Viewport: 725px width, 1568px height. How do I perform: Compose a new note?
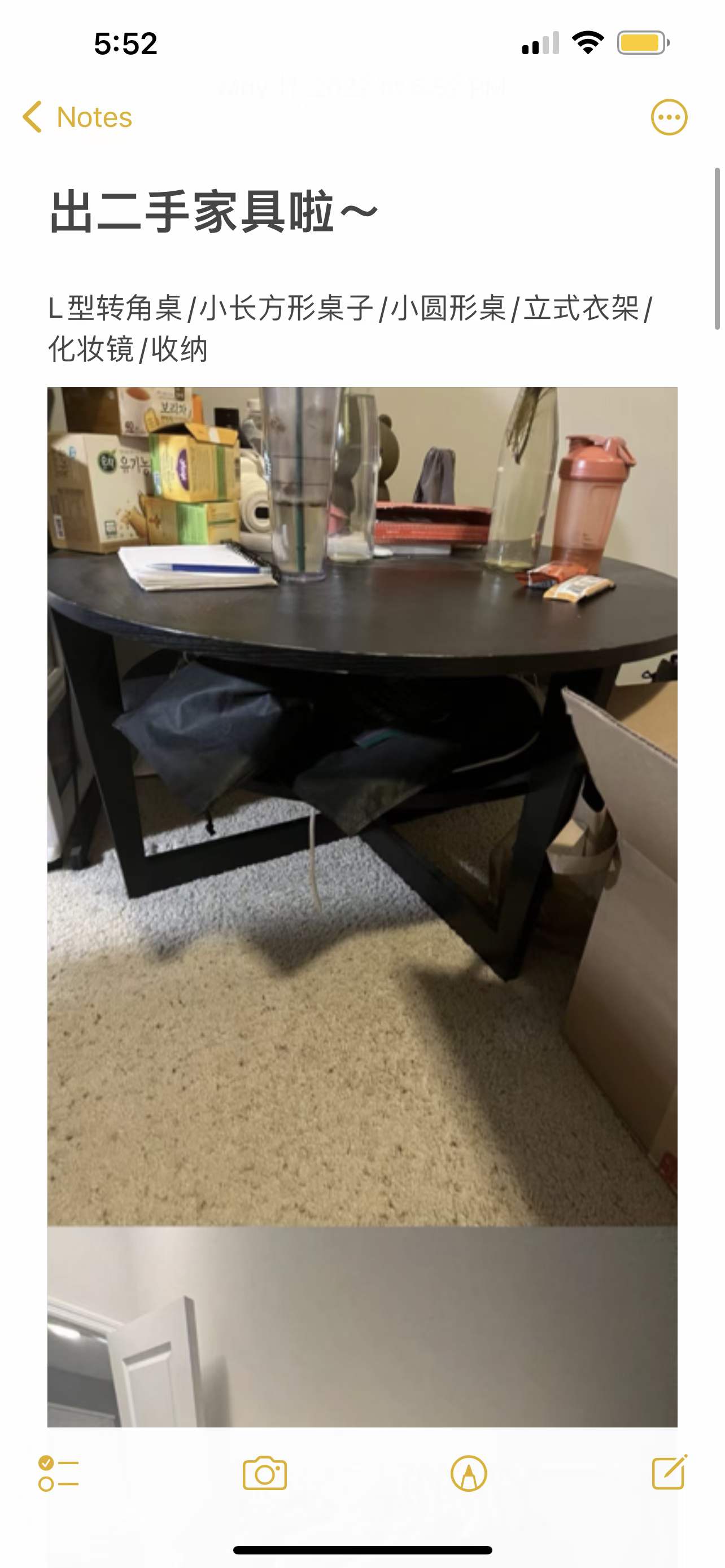(x=669, y=1473)
